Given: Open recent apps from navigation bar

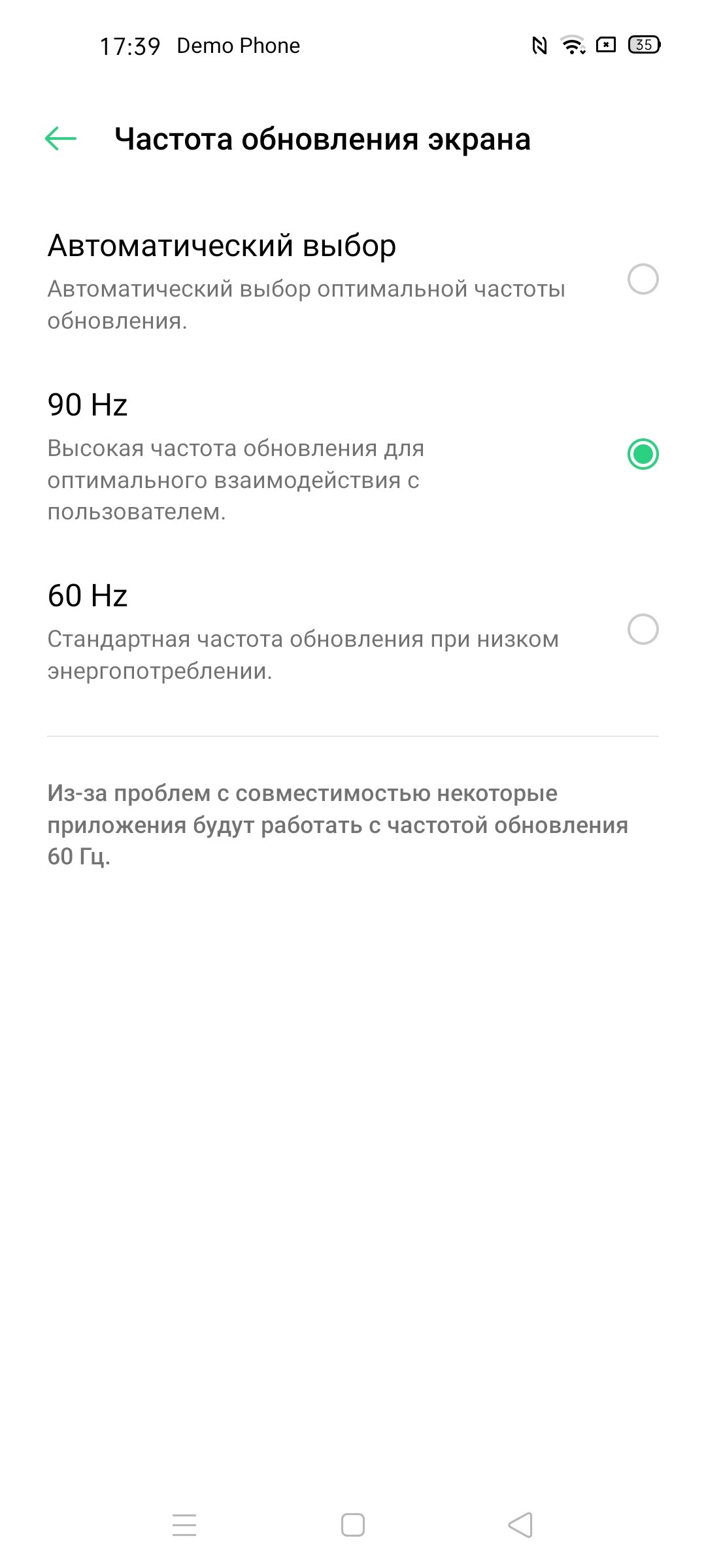Looking at the screenshot, I should coord(184,1525).
